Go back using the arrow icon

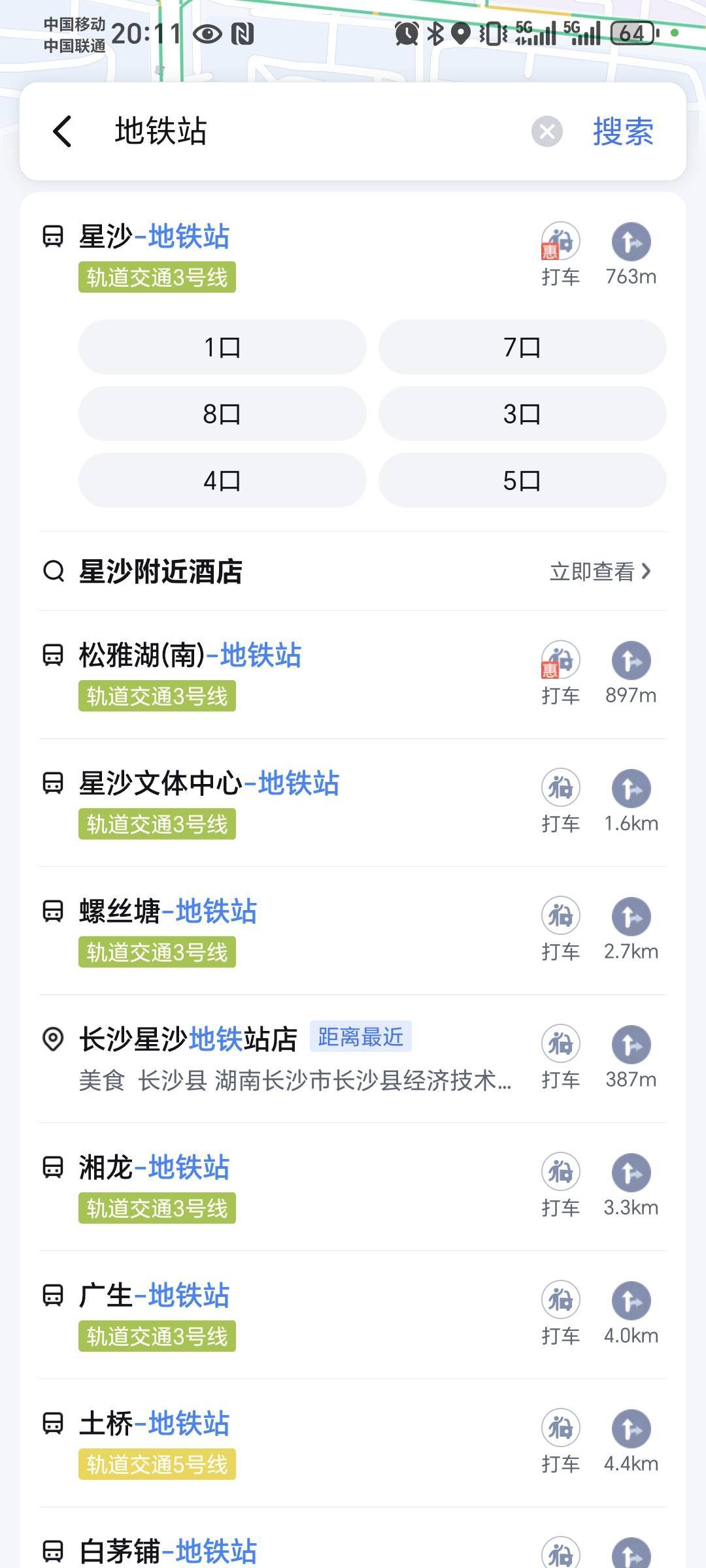(x=62, y=131)
